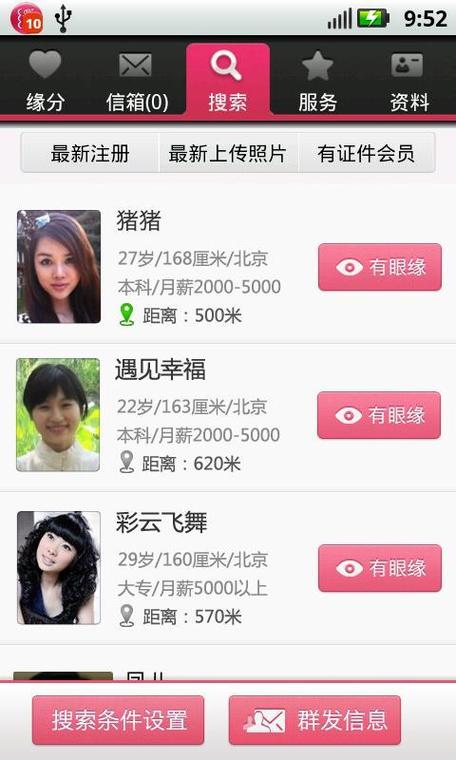This screenshot has width=456, height=760.
Task: Switch to the 缘分 tab
Action: coord(46,79)
